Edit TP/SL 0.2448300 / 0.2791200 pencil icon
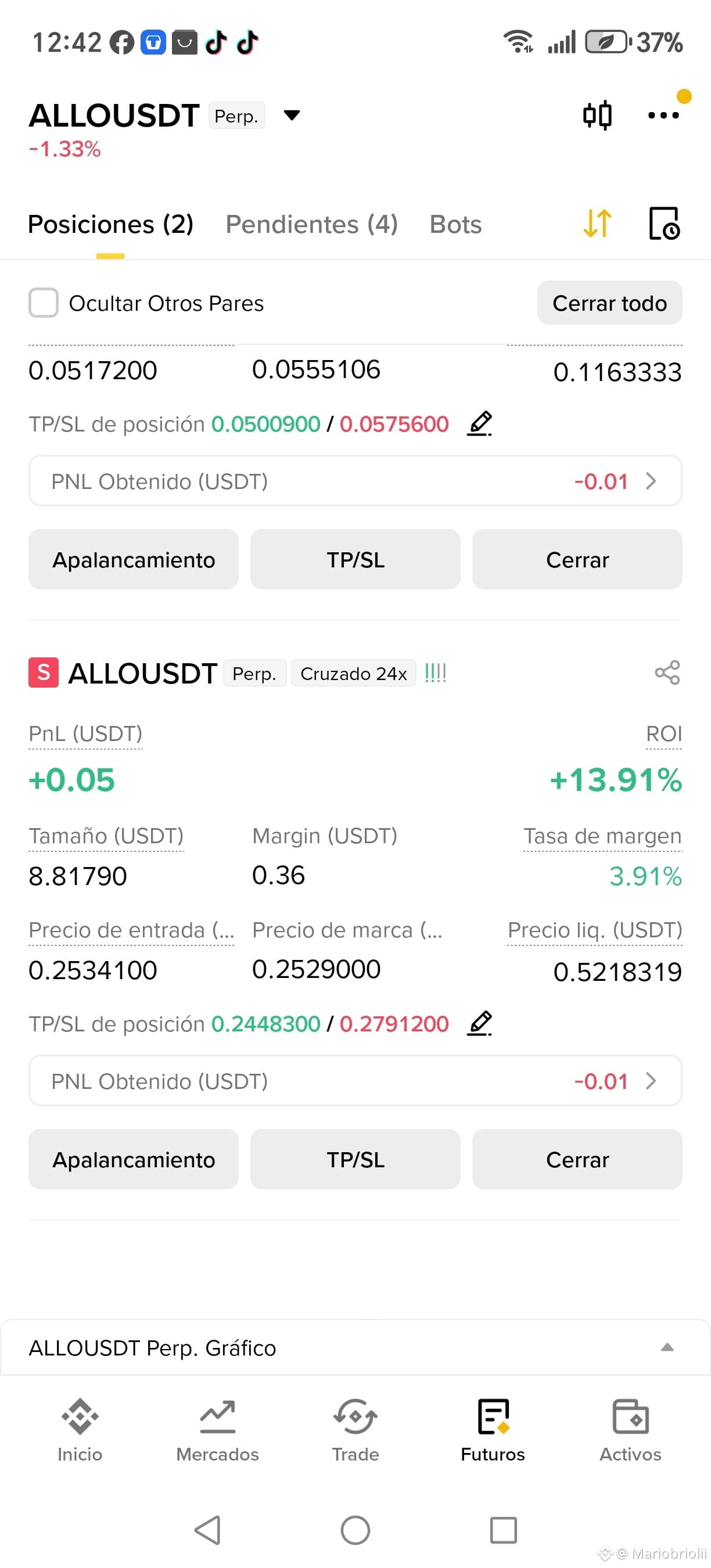Screen dimensions: 711x1568 click(x=480, y=1023)
